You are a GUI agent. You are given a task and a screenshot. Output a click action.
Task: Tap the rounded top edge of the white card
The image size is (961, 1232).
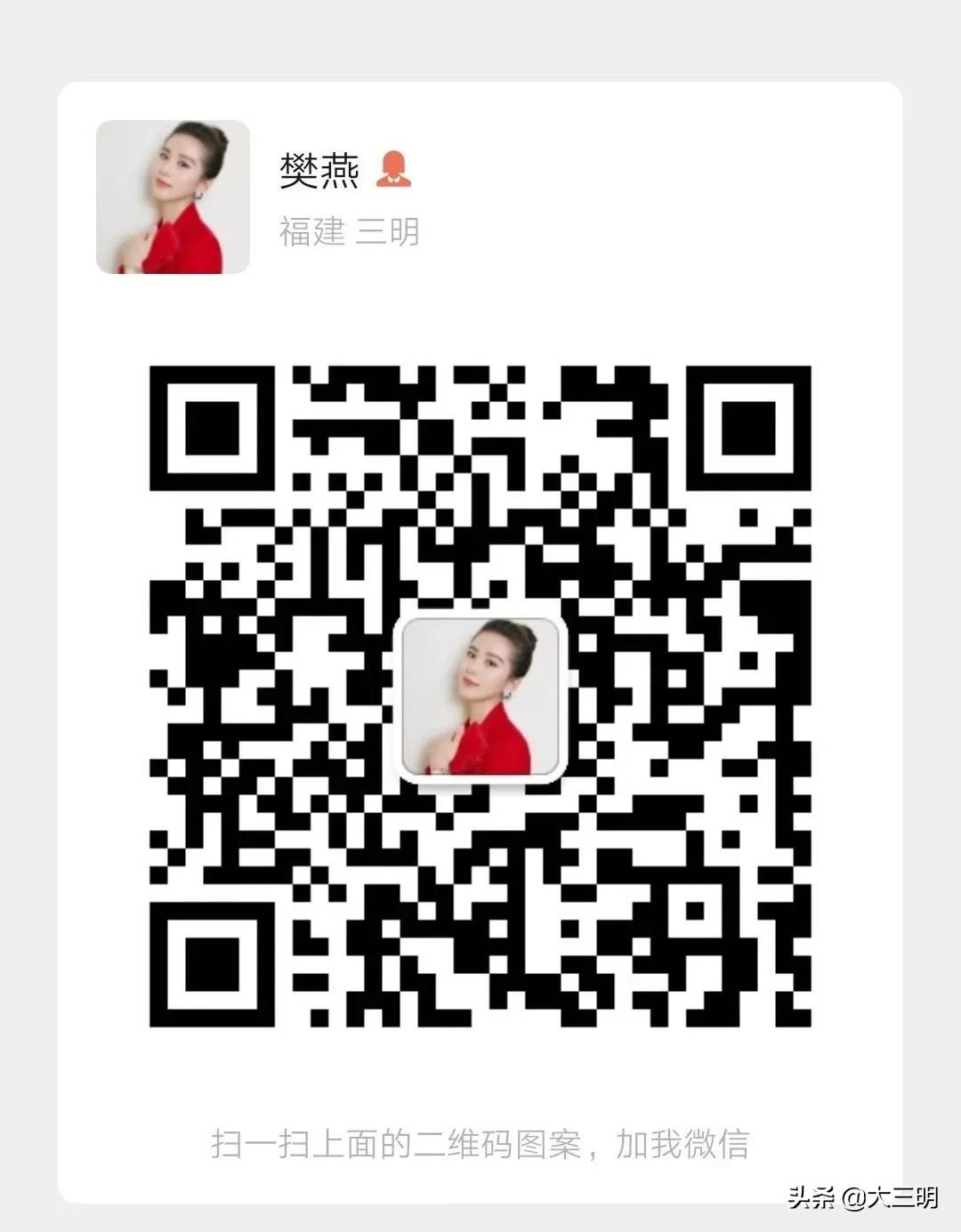pos(480,85)
